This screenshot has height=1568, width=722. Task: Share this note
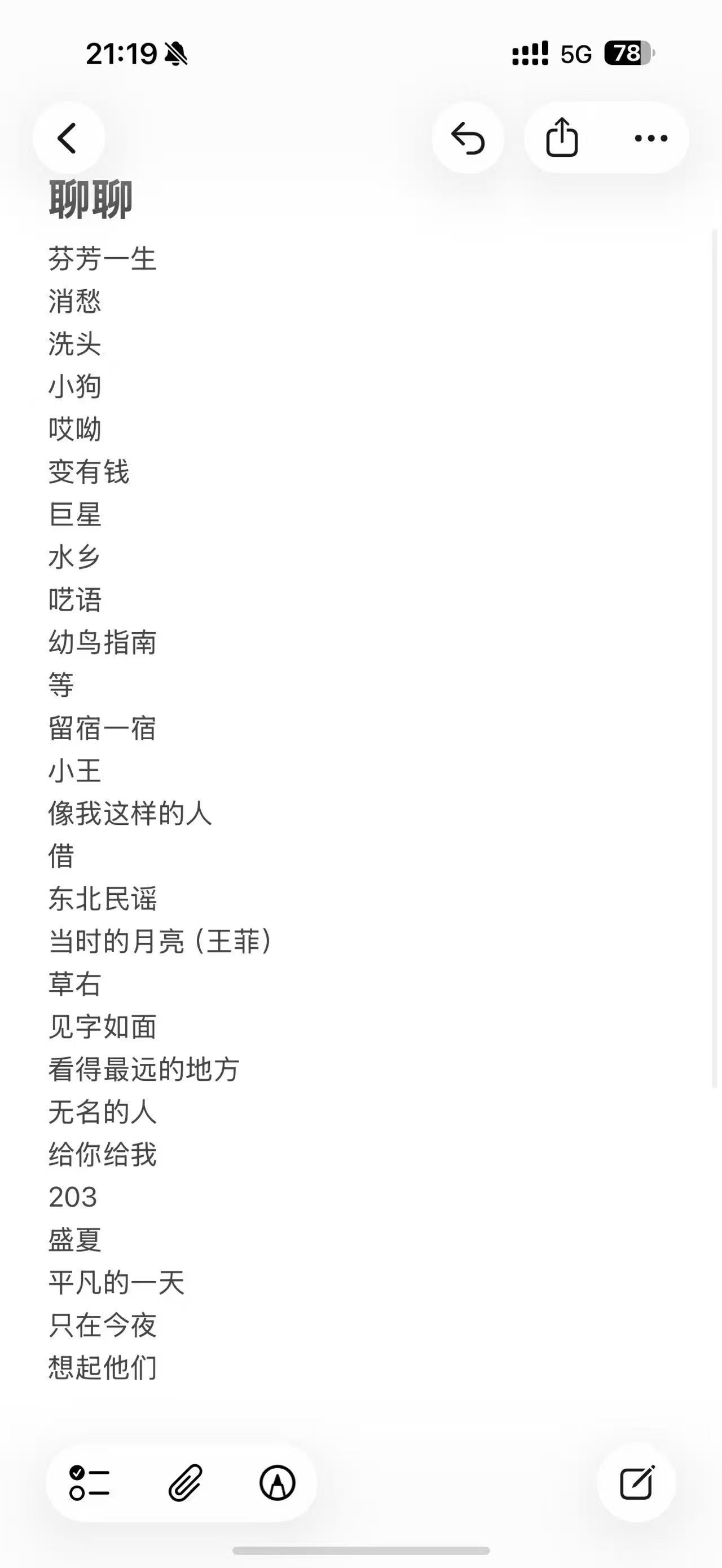[561, 138]
